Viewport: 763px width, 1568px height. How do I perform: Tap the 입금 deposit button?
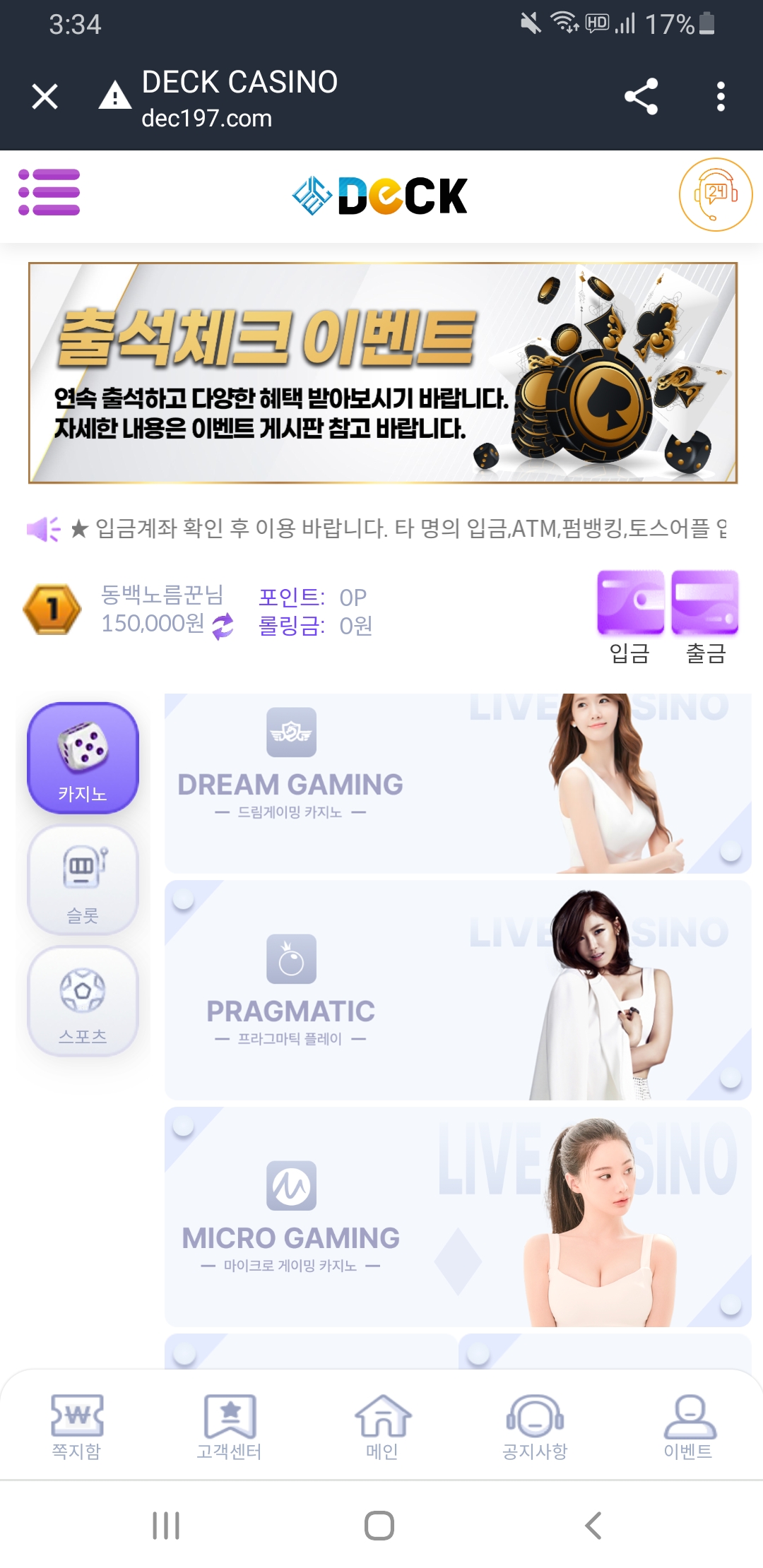tap(630, 616)
